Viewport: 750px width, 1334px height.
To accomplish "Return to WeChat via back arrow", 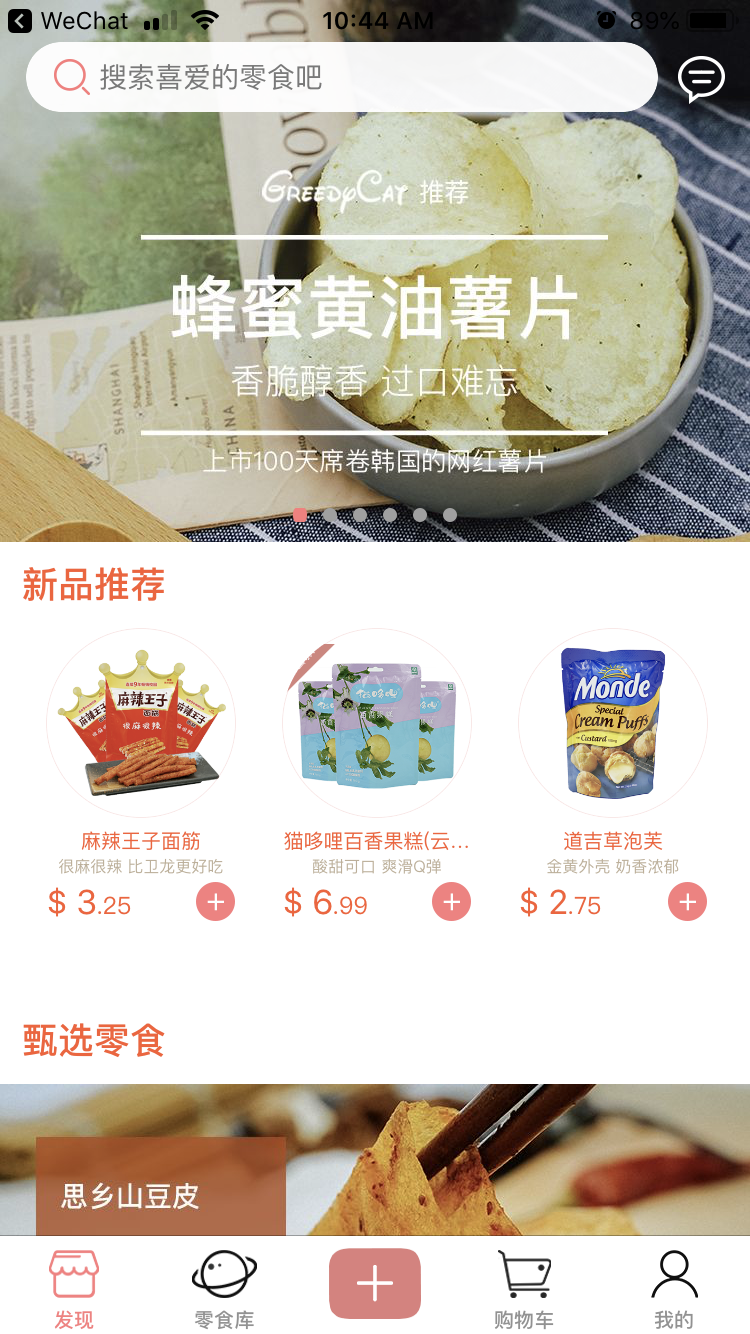I will tap(19, 20).
